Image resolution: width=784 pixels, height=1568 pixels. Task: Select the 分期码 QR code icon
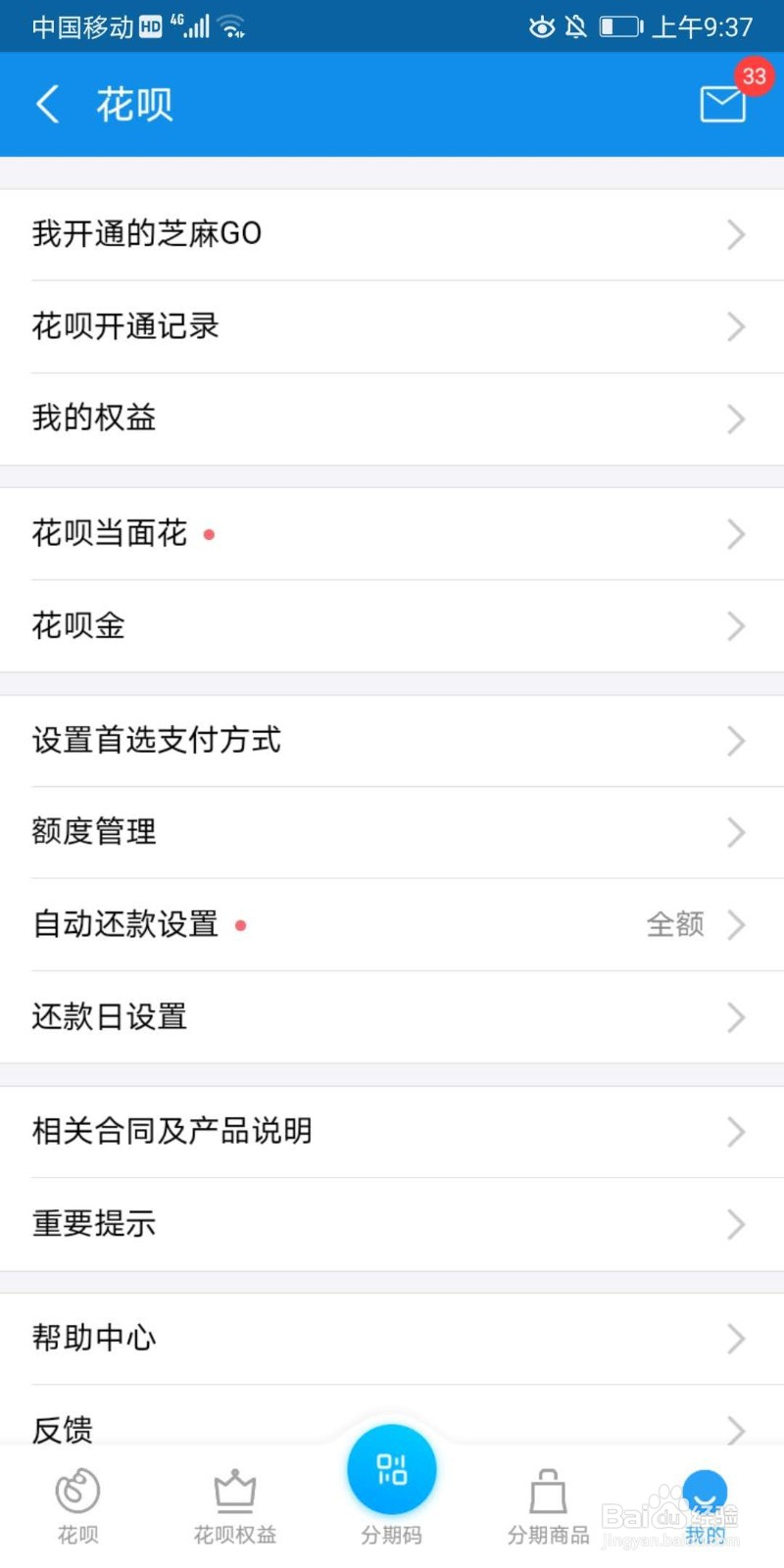[x=391, y=1467]
